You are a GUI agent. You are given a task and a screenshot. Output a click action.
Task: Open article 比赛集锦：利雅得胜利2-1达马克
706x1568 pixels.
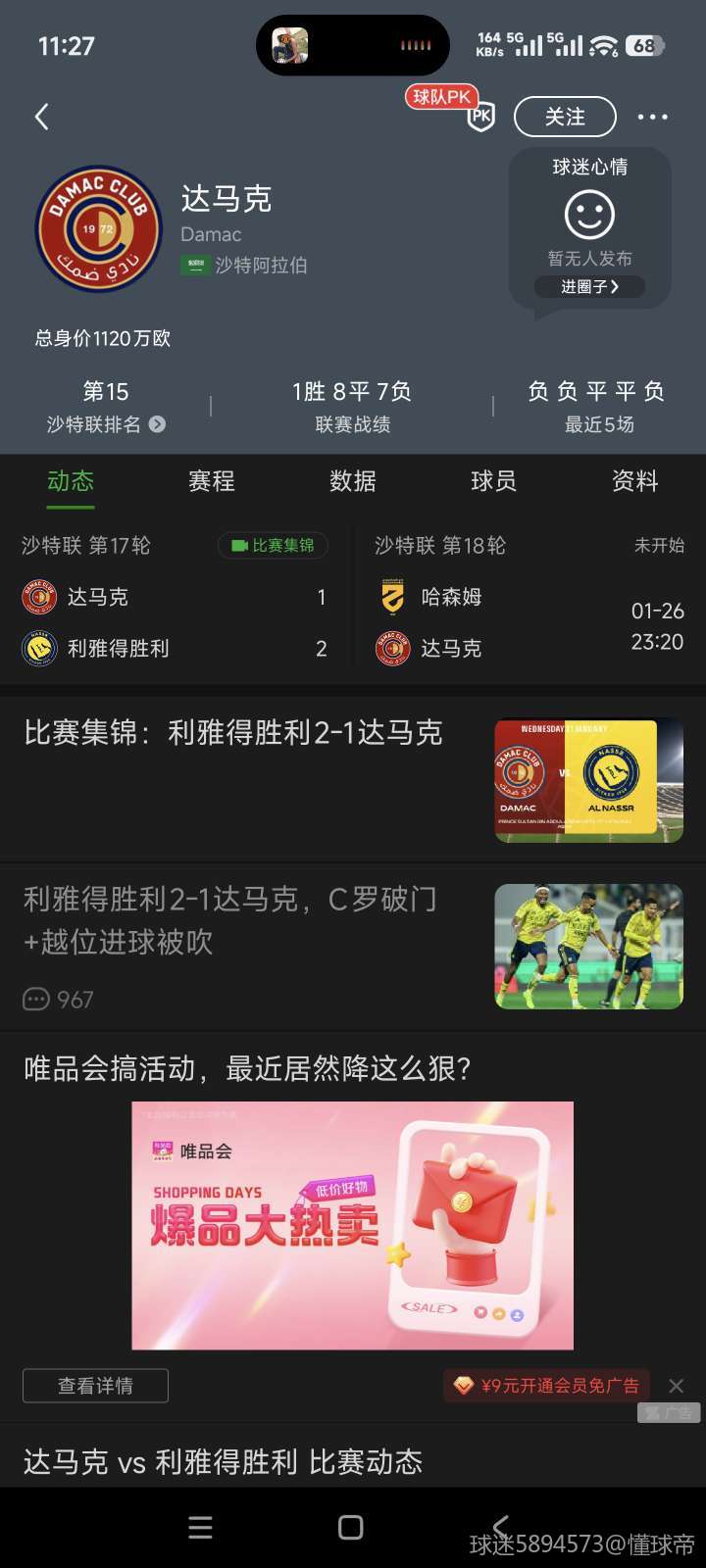233,733
